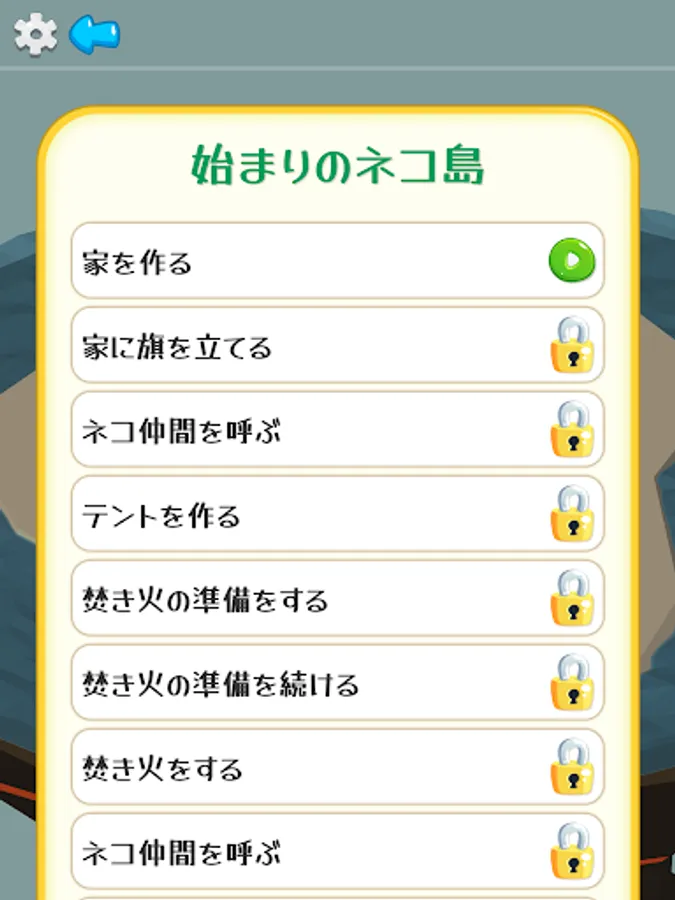This screenshot has width=675, height=900.
Task: Choose 焚き火の準備を続ける row
Action: coord(338,682)
